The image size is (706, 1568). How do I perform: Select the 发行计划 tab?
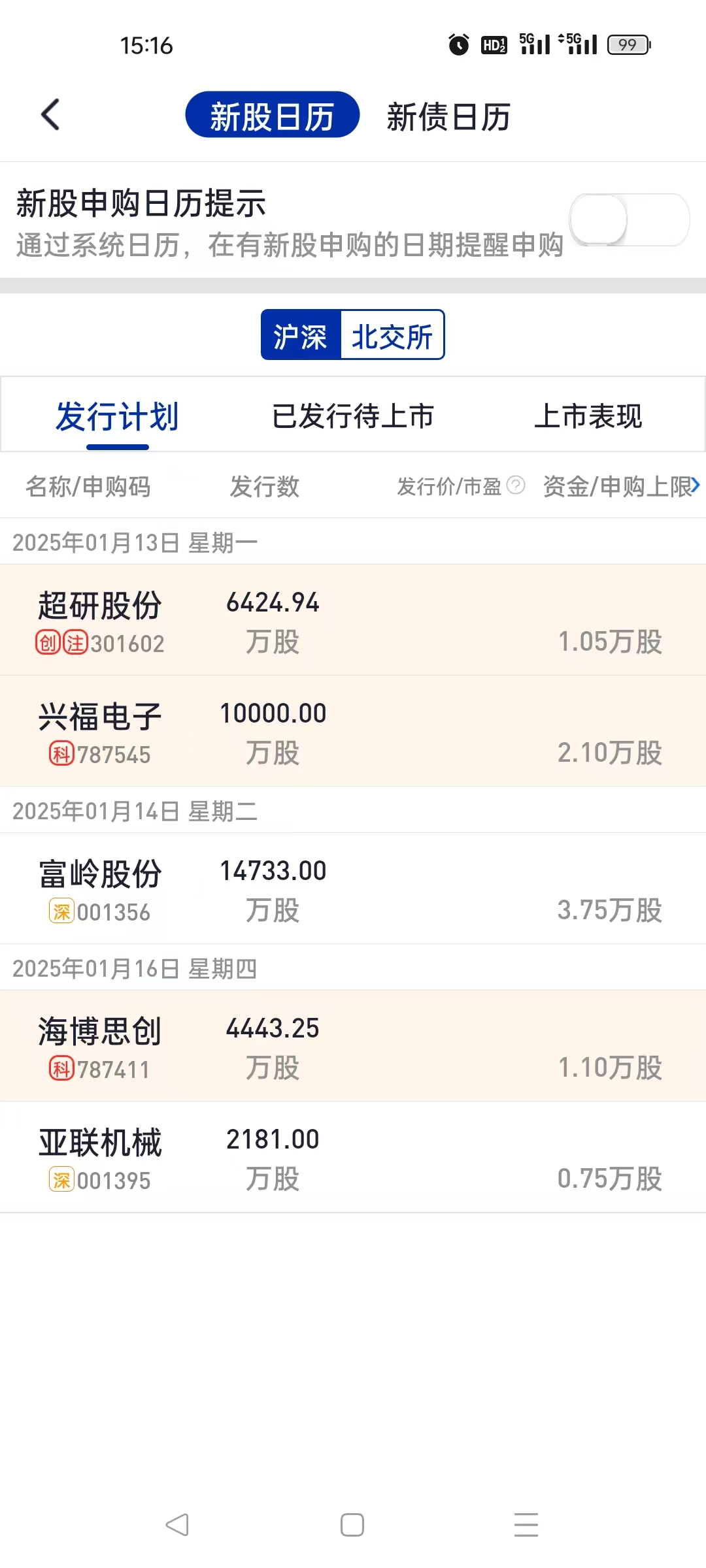pyautogui.click(x=118, y=416)
